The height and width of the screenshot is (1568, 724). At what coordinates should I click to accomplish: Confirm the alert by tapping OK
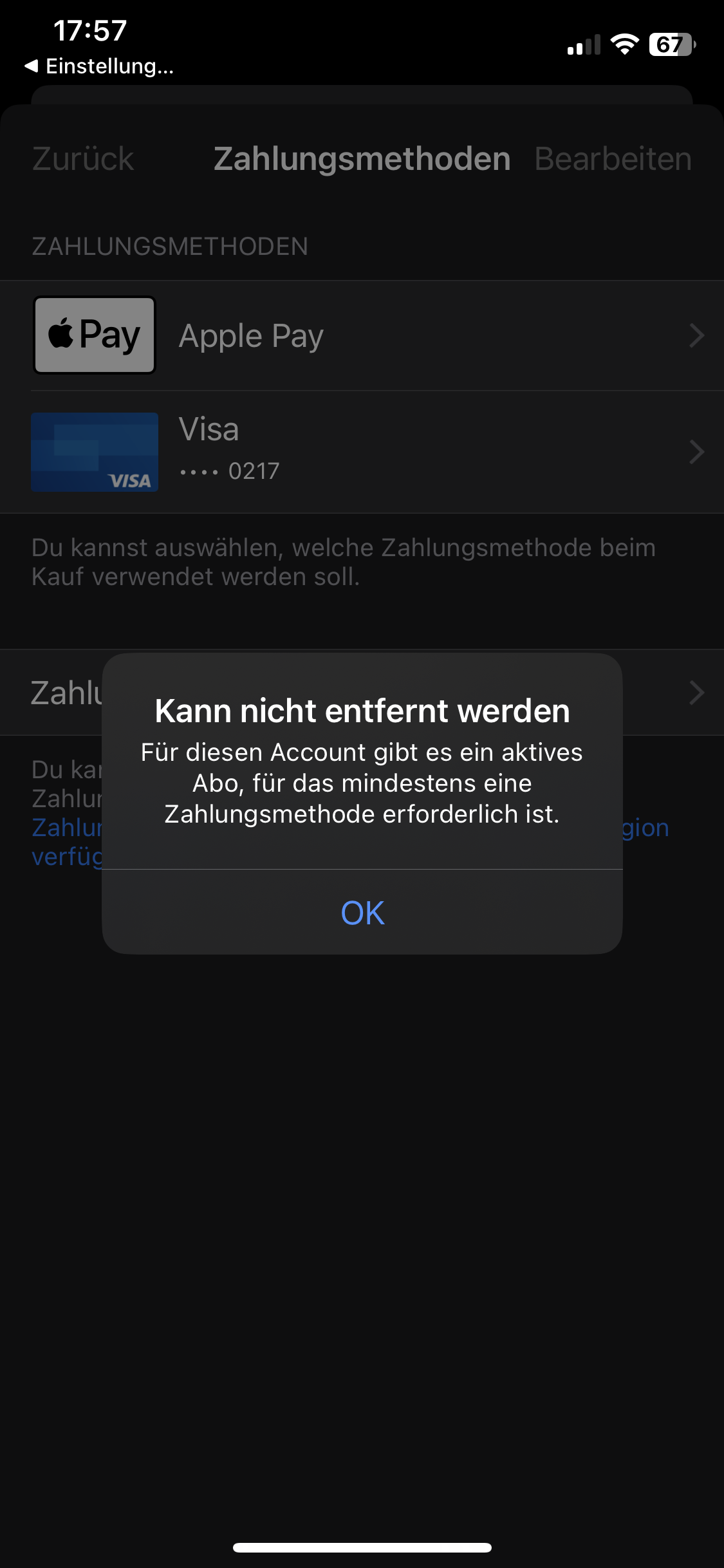pyautogui.click(x=362, y=912)
